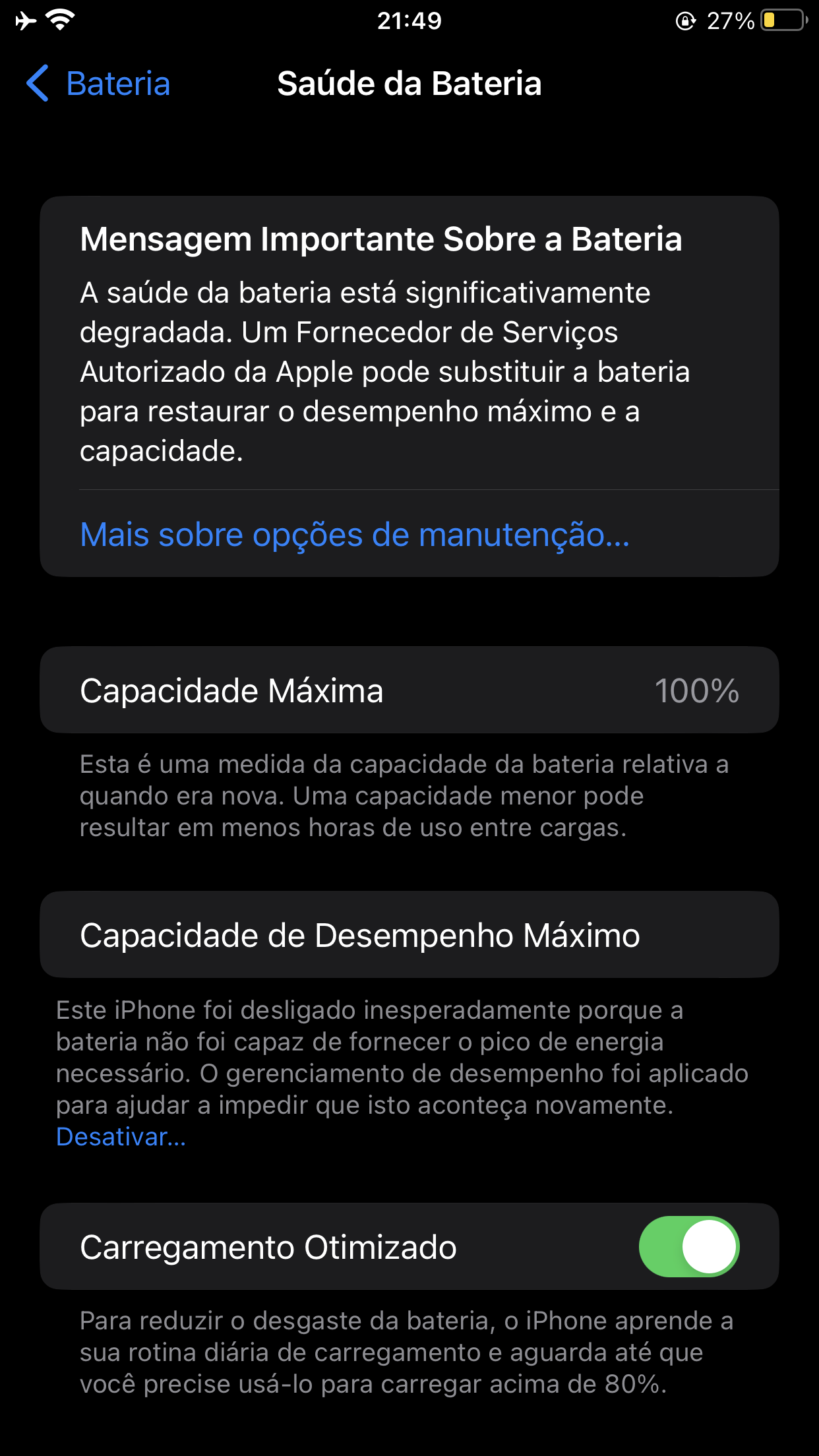Go back to Bateria settings
This screenshot has width=819, height=1456.
[99, 84]
